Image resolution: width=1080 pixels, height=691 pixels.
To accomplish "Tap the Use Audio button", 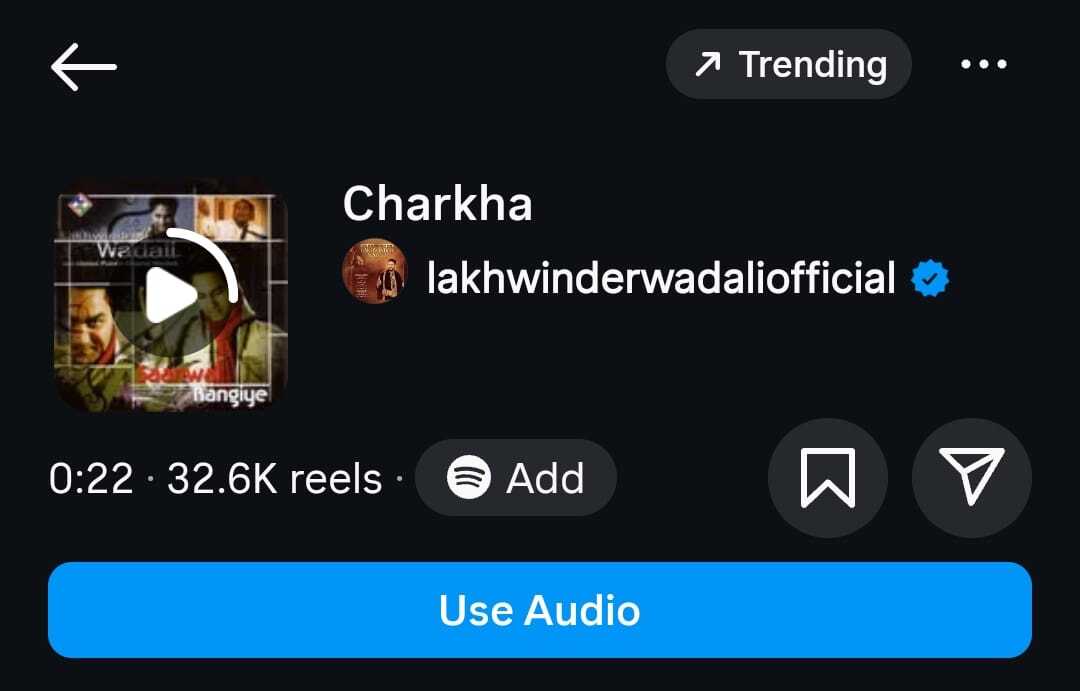I will [x=540, y=610].
